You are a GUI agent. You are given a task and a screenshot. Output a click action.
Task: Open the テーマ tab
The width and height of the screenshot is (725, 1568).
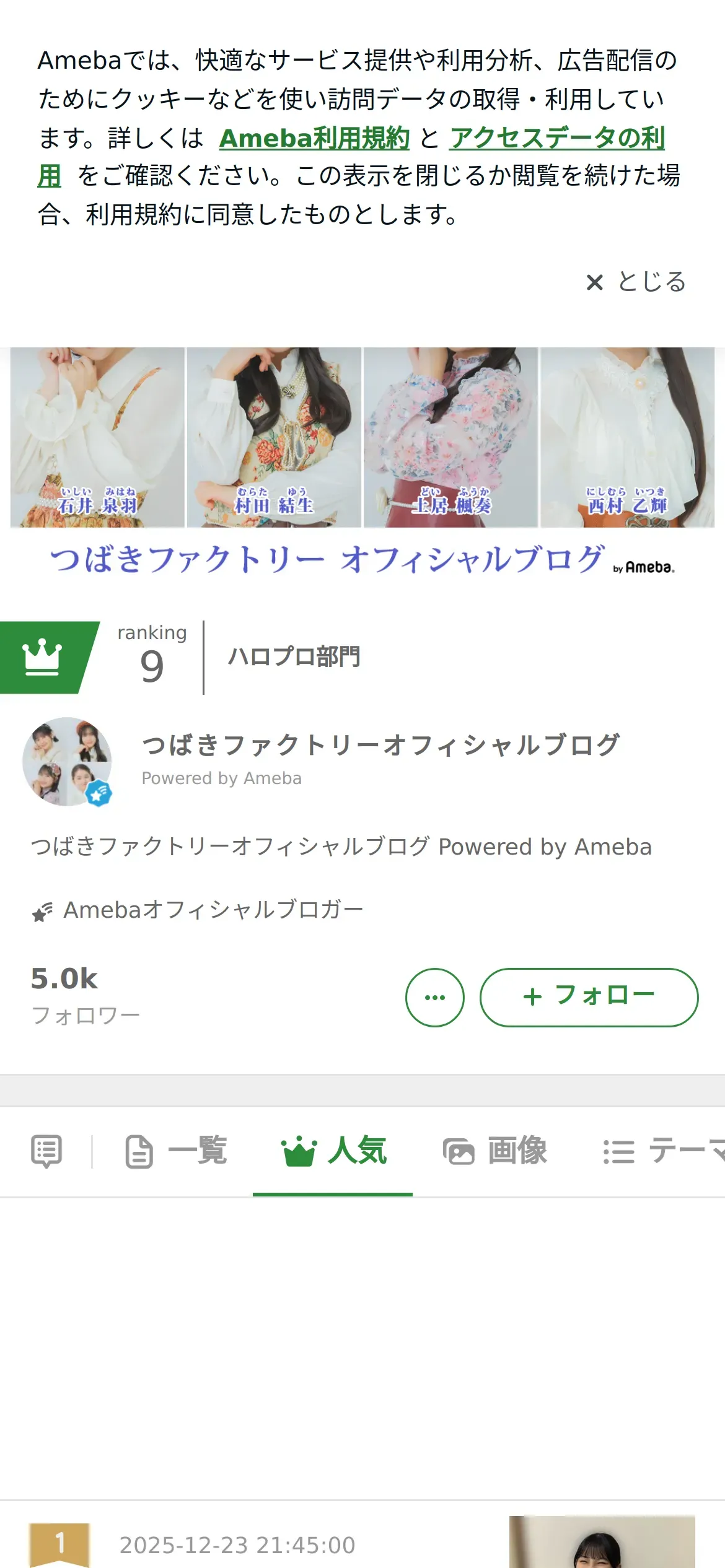pyautogui.click(x=663, y=1152)
